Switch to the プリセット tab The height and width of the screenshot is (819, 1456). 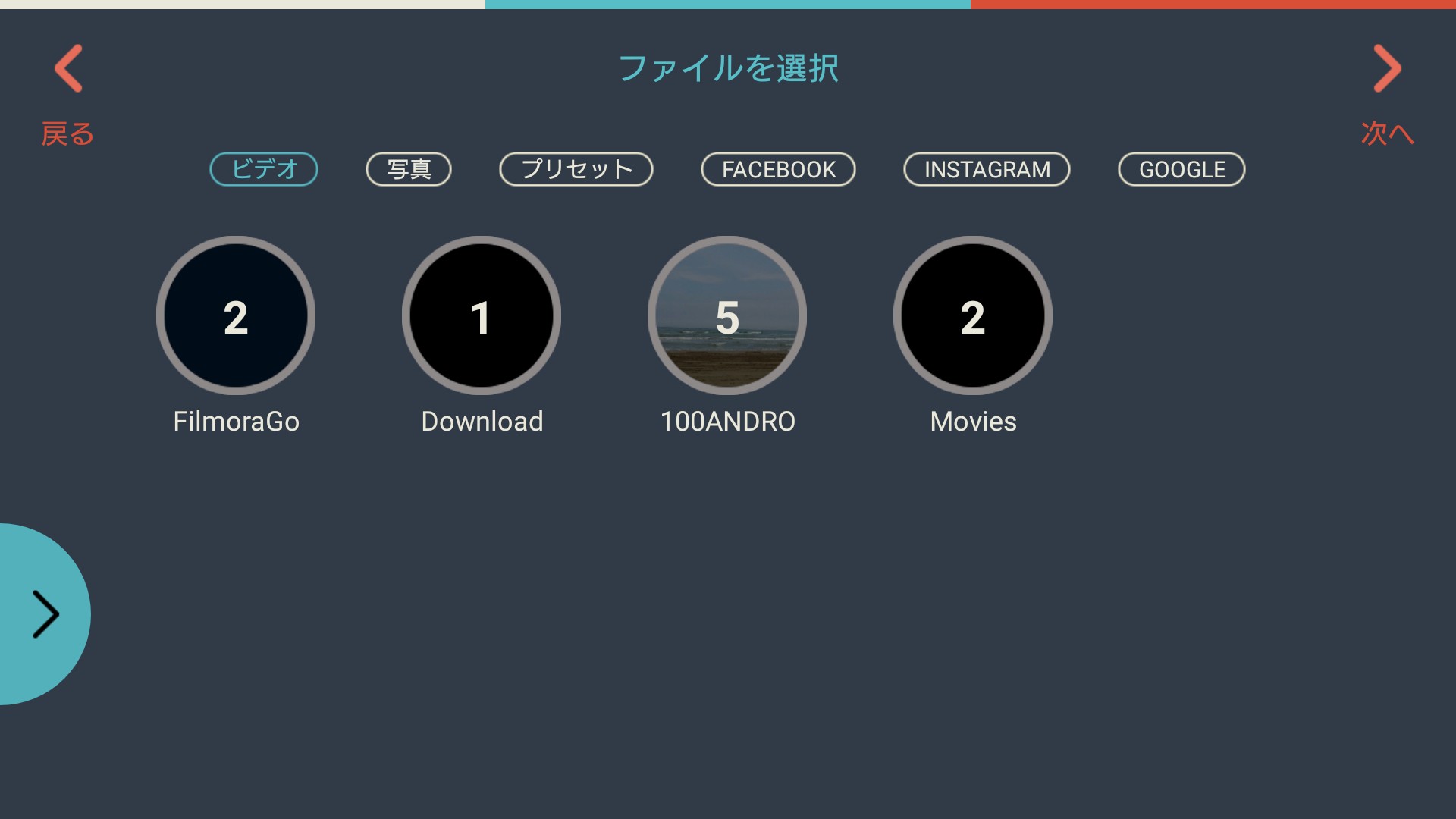(x=576, y=169)
